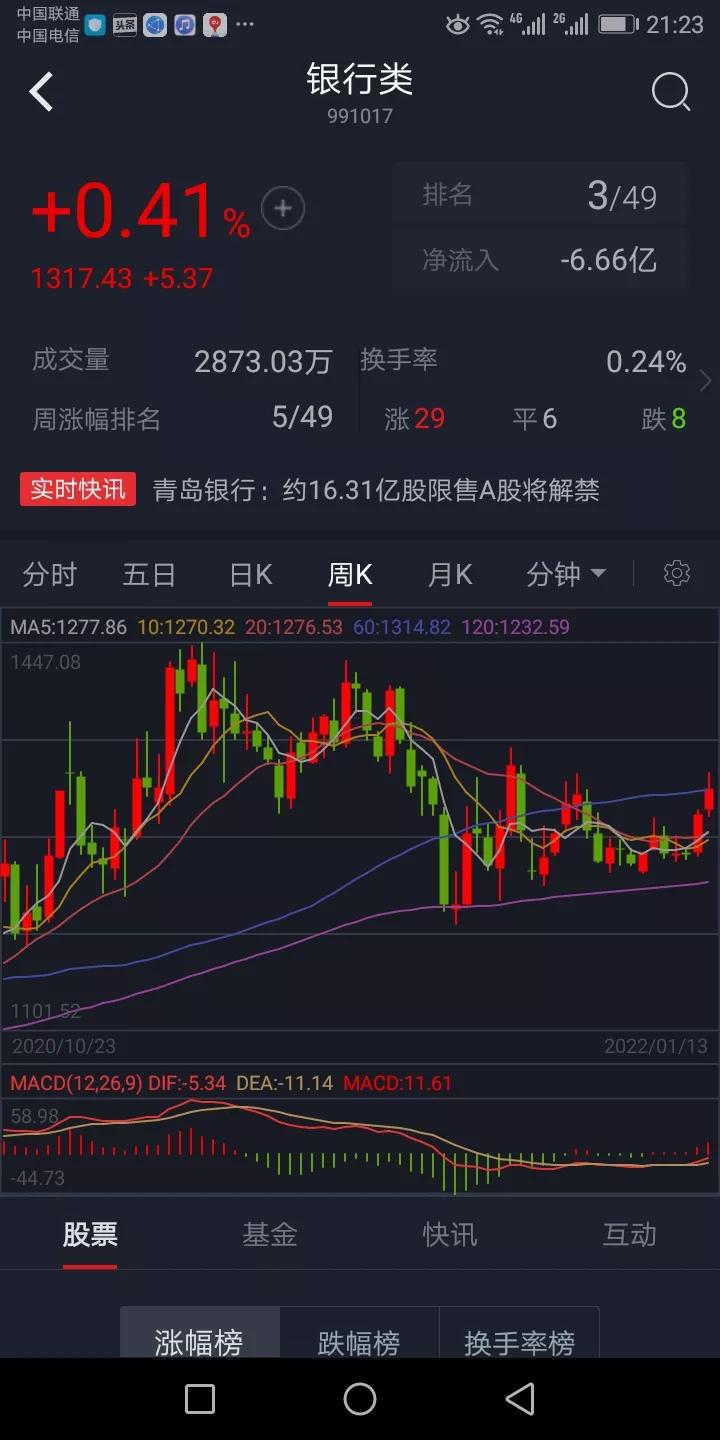Show the 换手率榜 ranking
Image resolution: width=720 pixels, height=1440 pixels.
point(519,1341)
